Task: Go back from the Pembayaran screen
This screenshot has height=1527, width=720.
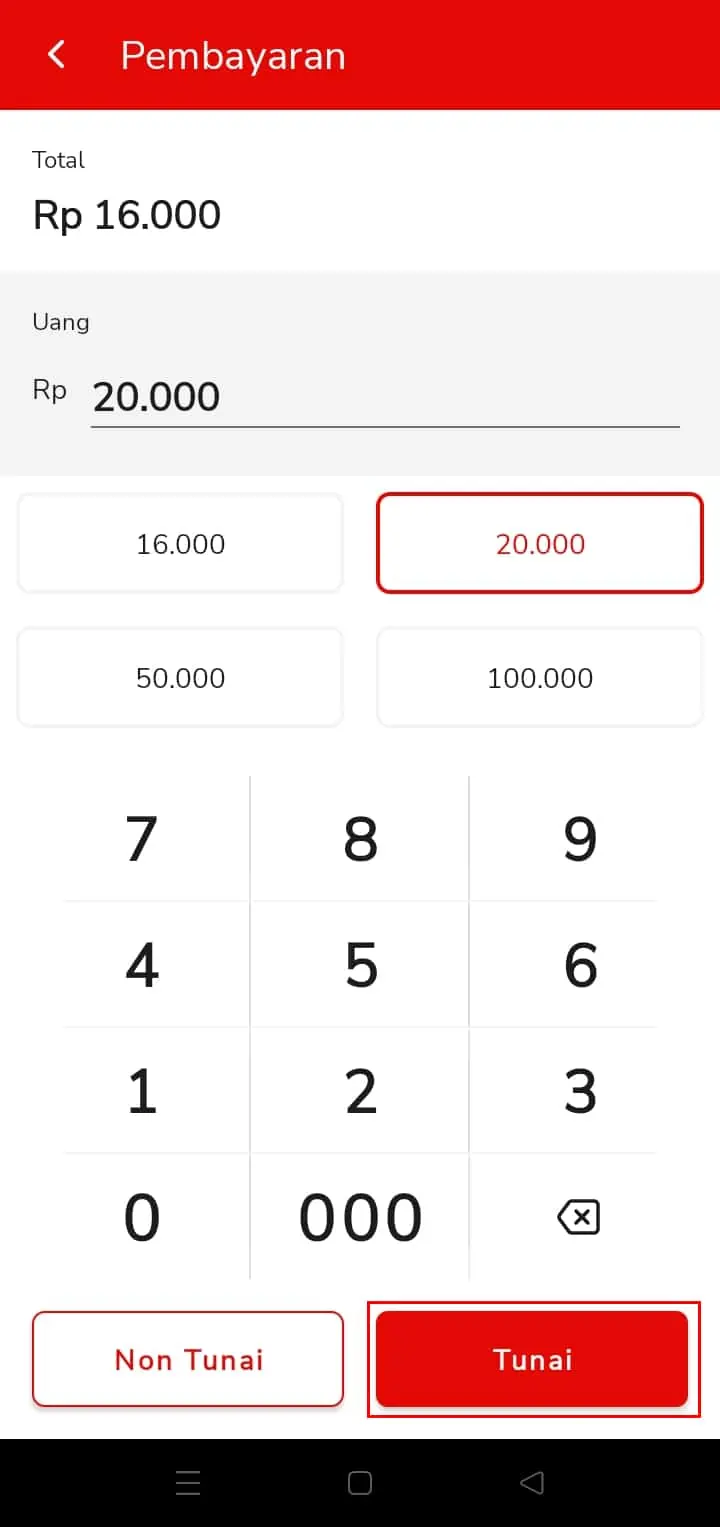Action: [57, 55]
